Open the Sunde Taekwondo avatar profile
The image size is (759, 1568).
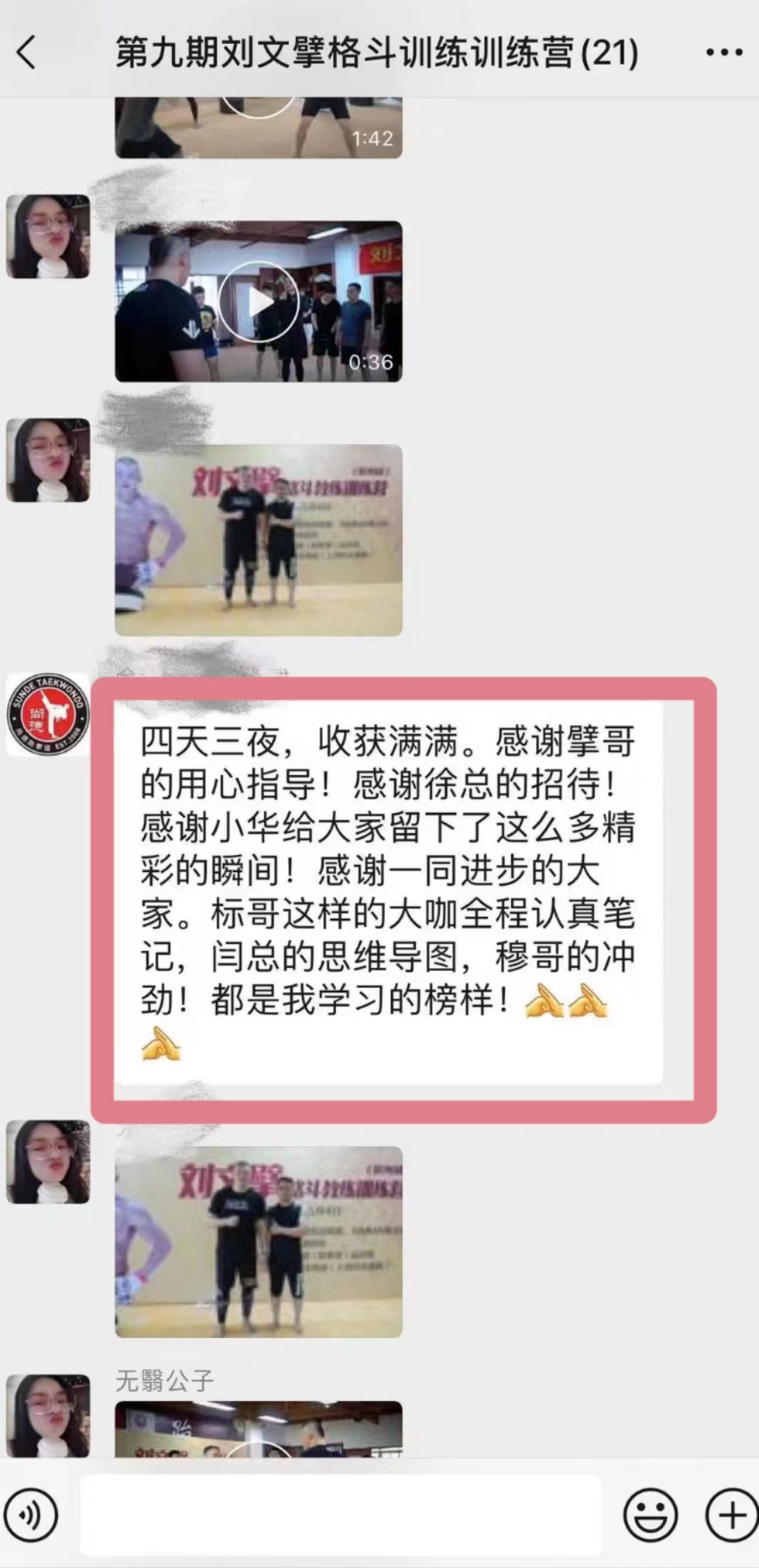tap(48, 714)
